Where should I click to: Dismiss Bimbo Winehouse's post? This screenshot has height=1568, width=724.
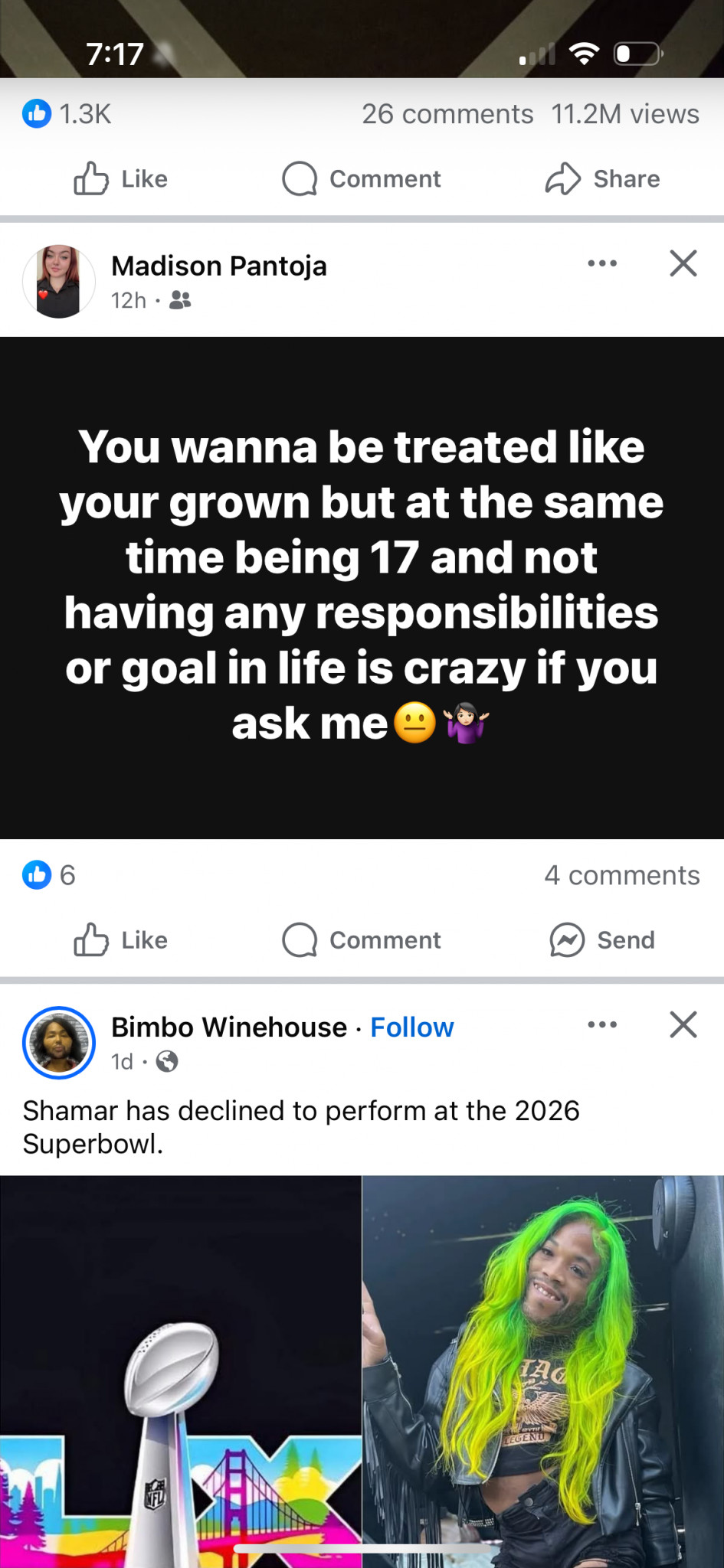683,1024
